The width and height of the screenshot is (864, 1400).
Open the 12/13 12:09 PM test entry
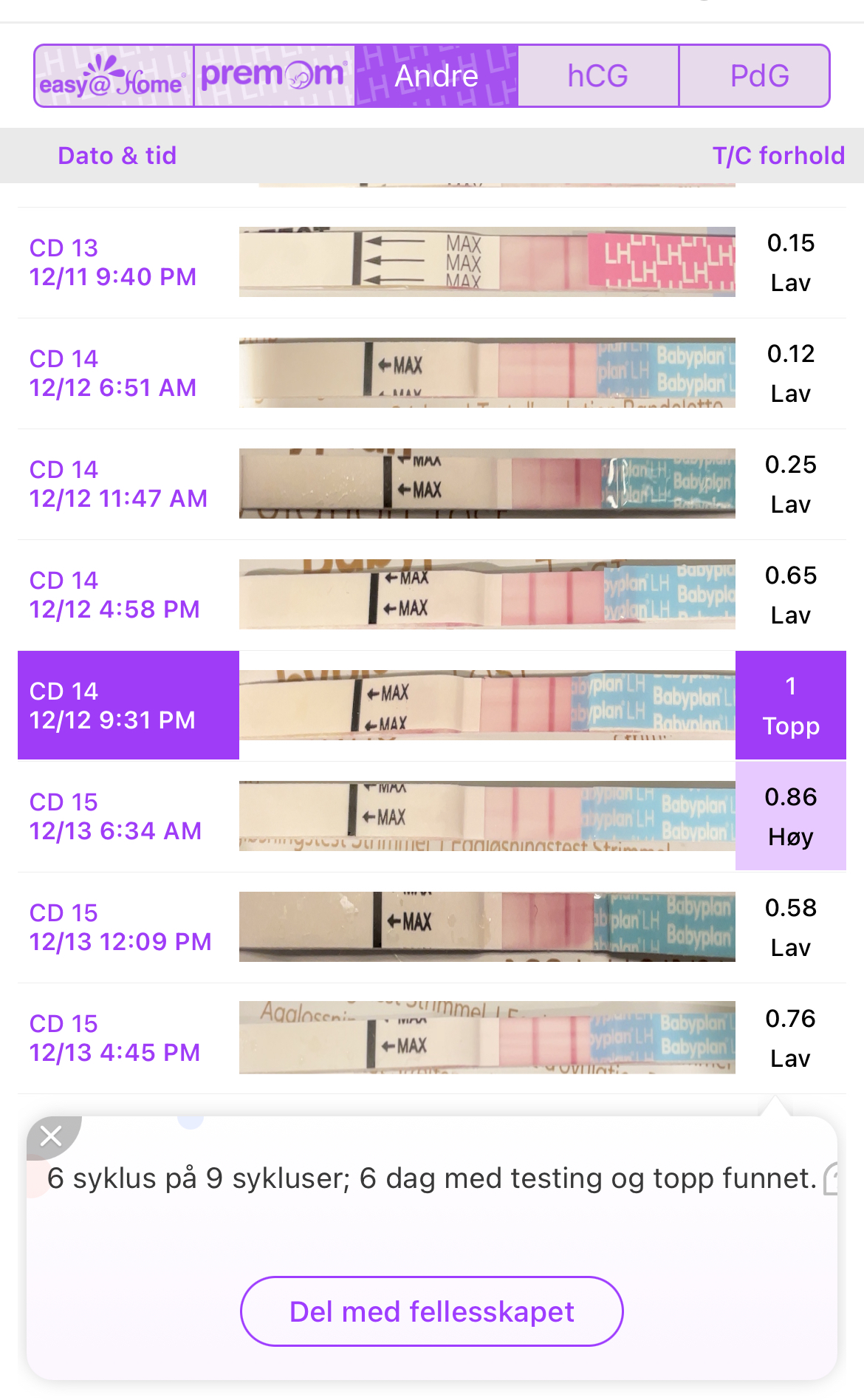point(432,927)
